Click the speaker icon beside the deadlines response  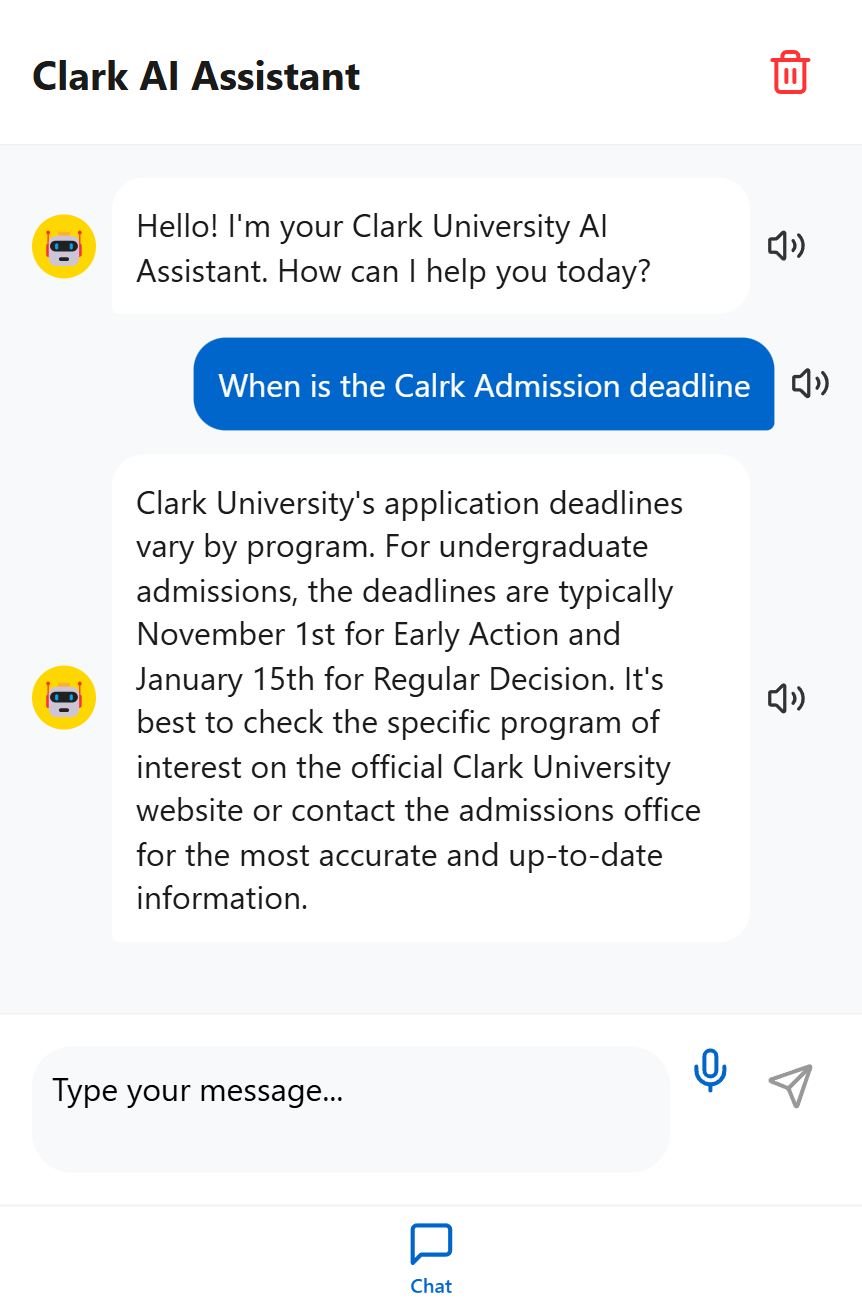(x=785, y=698)
